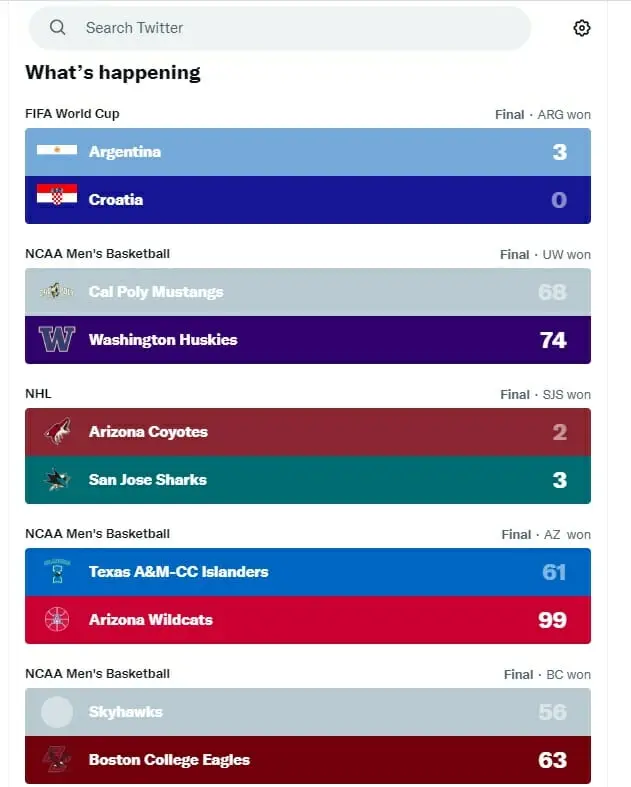Screen dimensions: 631x787
Task: Open the settings gear icon
Action: tap(582, 28)
